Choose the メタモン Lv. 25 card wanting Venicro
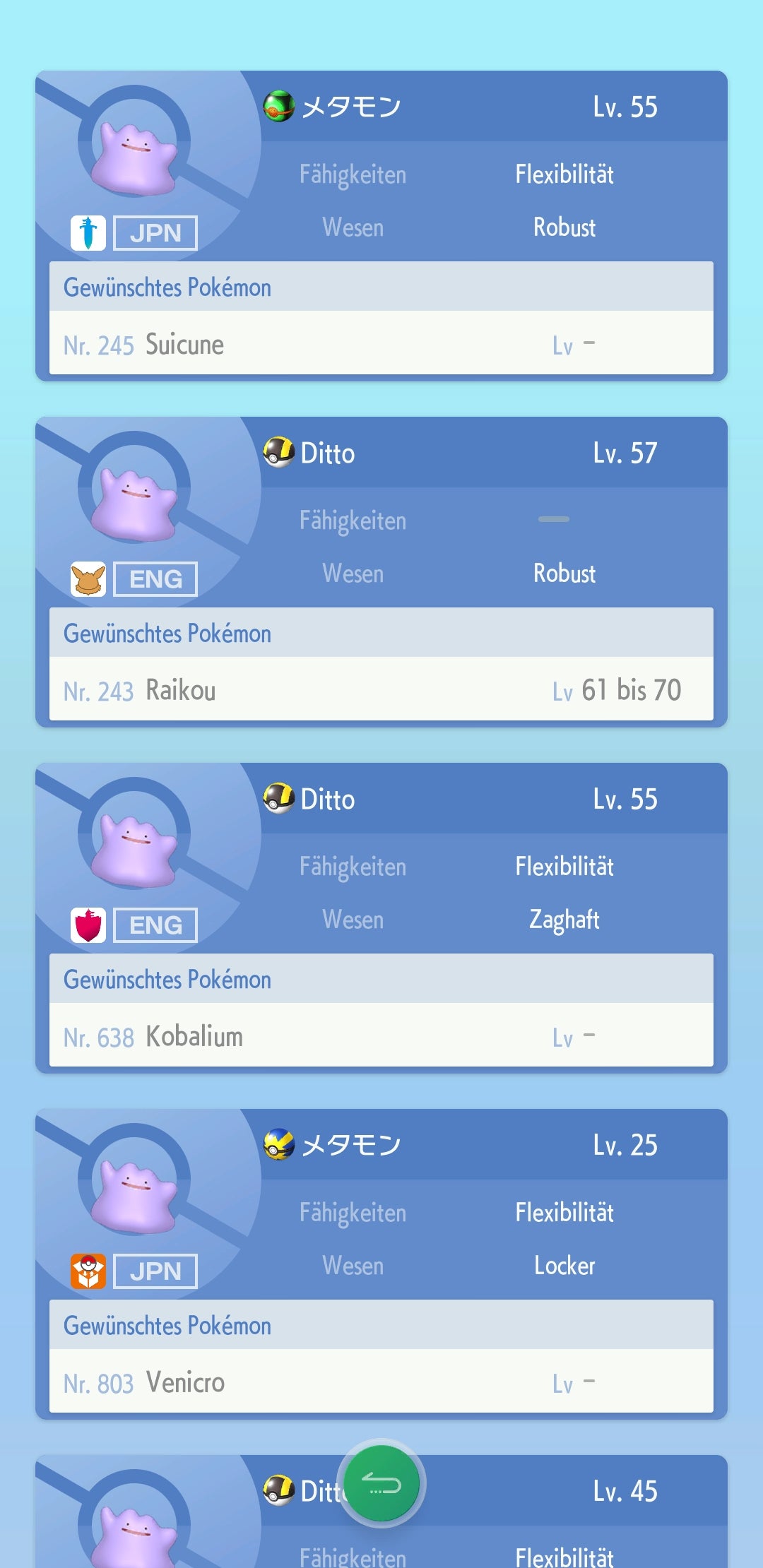 coord(381,1264)
